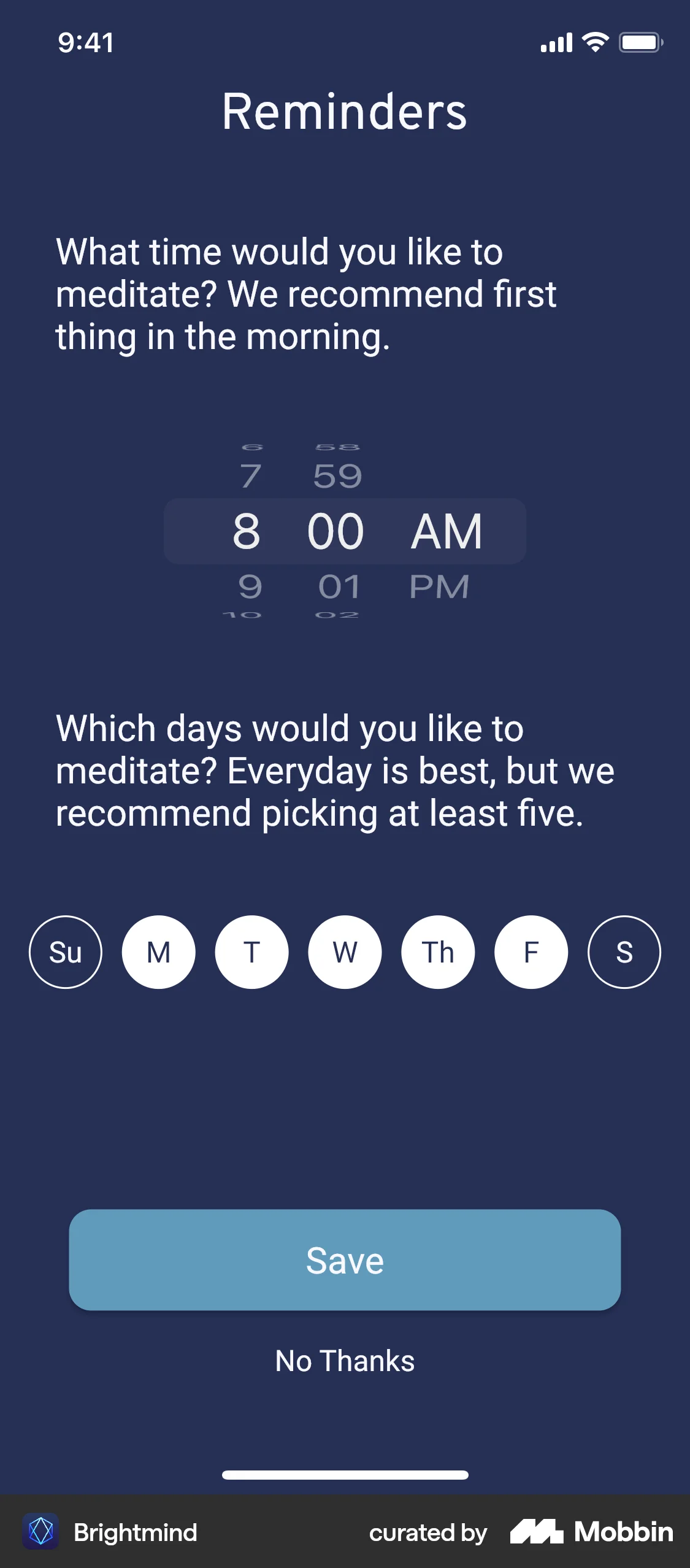The width and height of the screenshot is (690, 1568).
Task: Click the 9:41 time in the status bar
Action: (x=85, y=42)
